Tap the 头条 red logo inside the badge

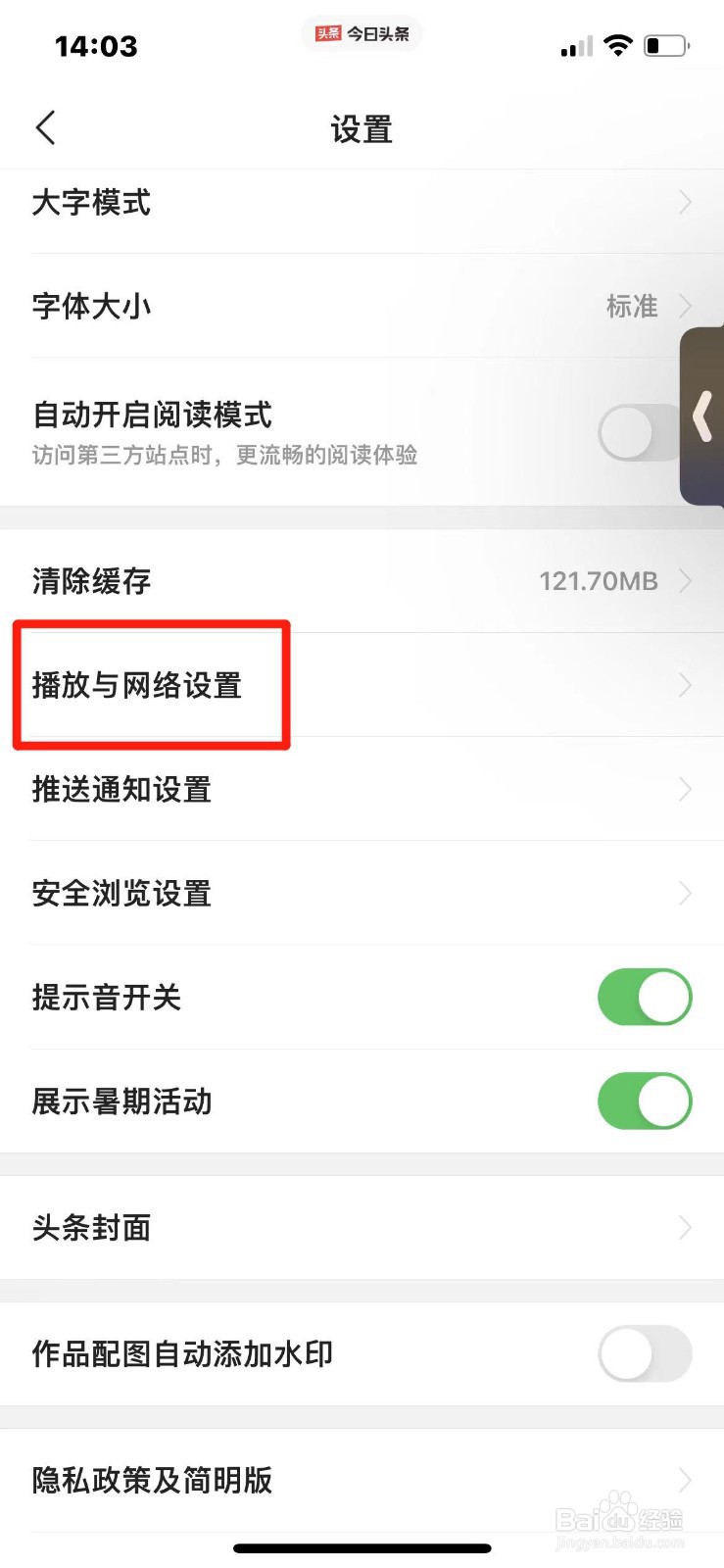[x=327, y=32]
